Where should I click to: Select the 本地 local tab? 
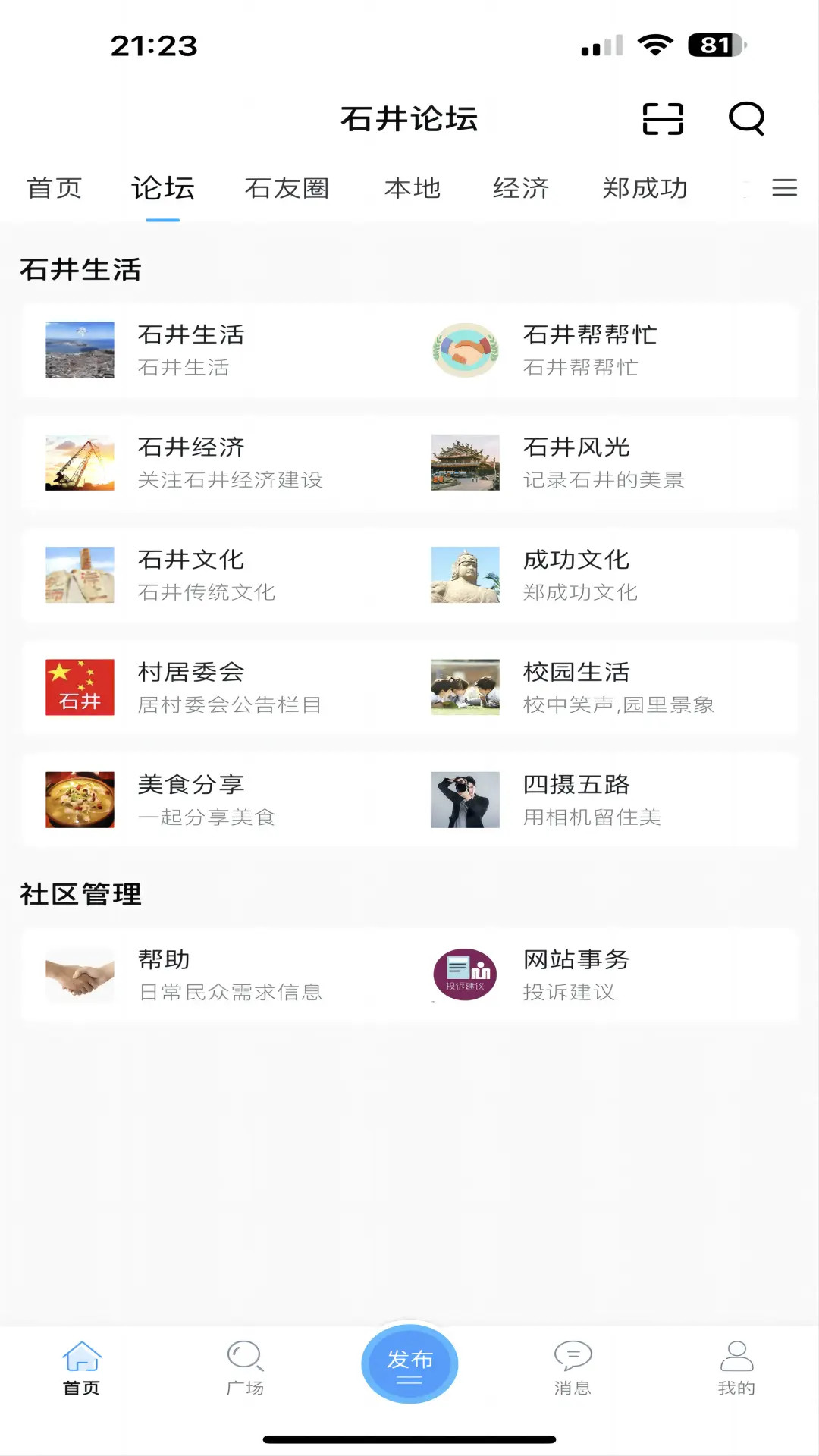coord(413,189)
